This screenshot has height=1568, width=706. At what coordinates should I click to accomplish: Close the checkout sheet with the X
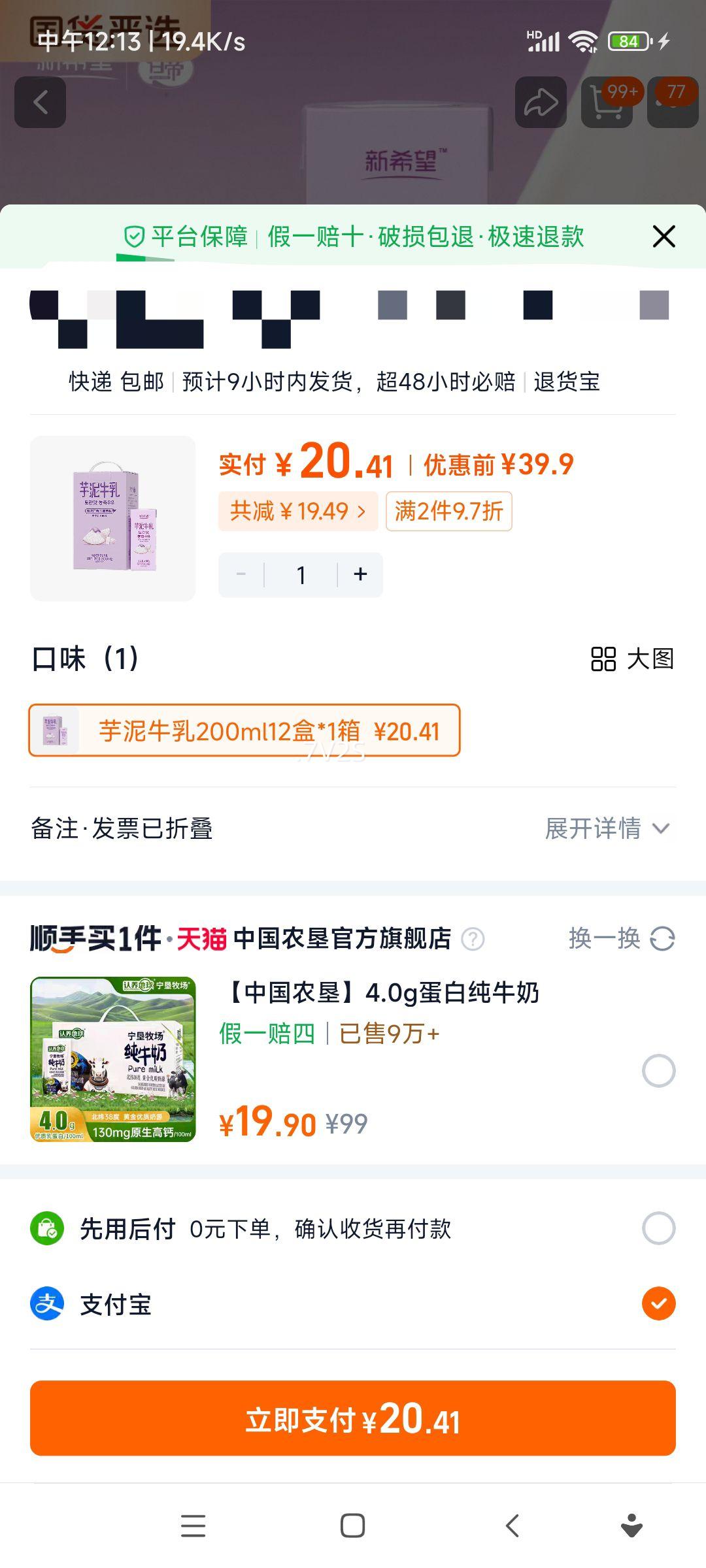pyautogui.click(x=664, y=237)
